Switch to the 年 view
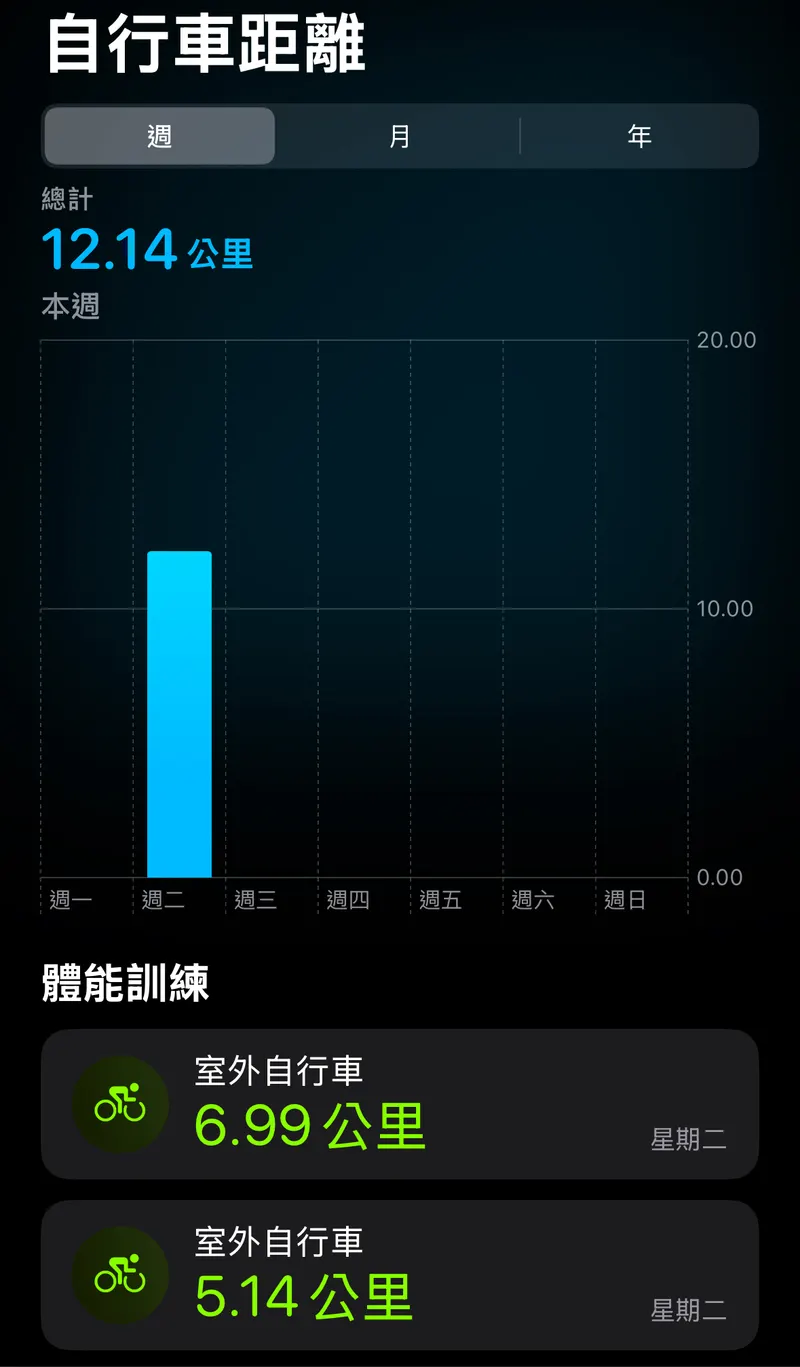800x1367 pixels. coord(639,136)
